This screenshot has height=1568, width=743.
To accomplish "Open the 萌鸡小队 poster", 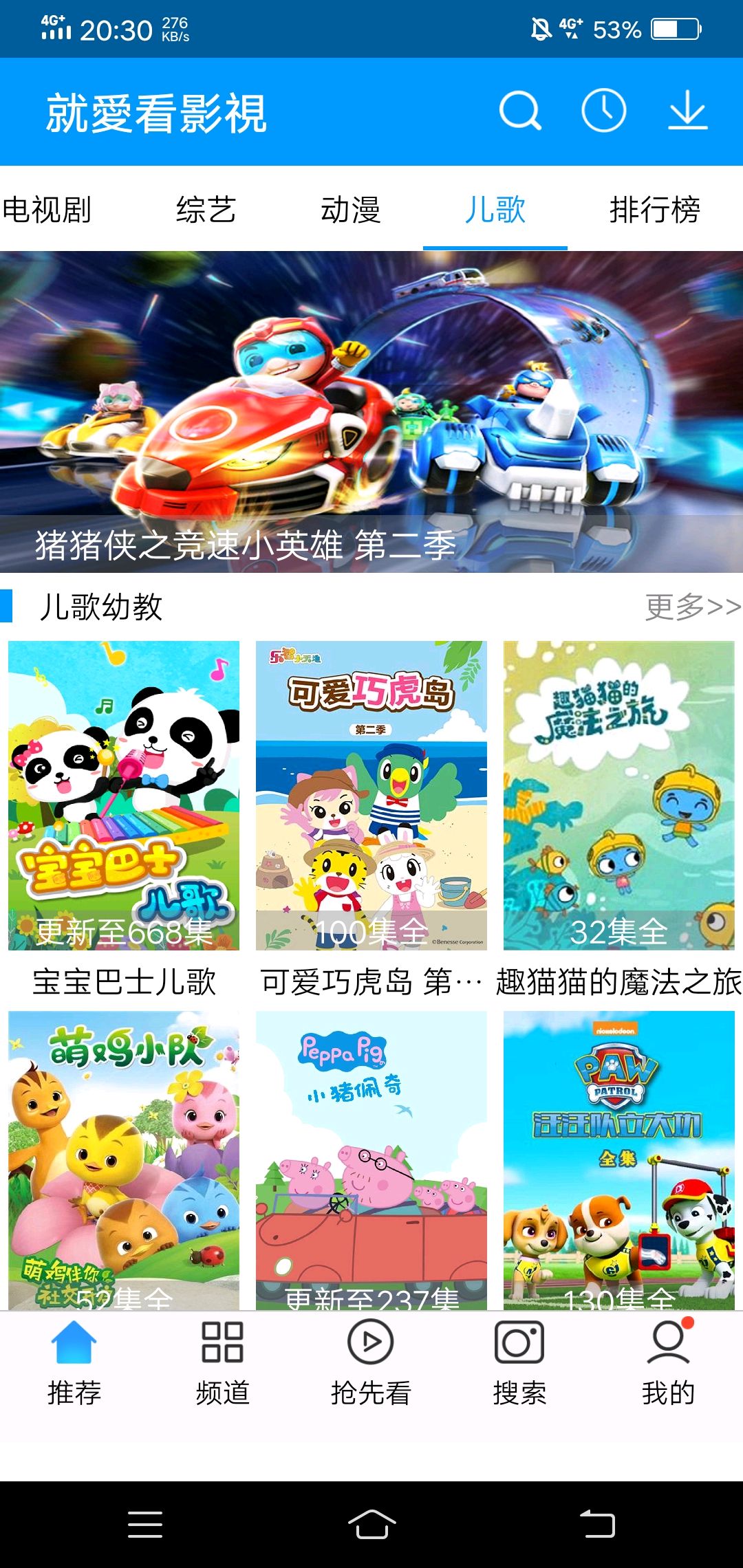I will [x=124, y=1162].
